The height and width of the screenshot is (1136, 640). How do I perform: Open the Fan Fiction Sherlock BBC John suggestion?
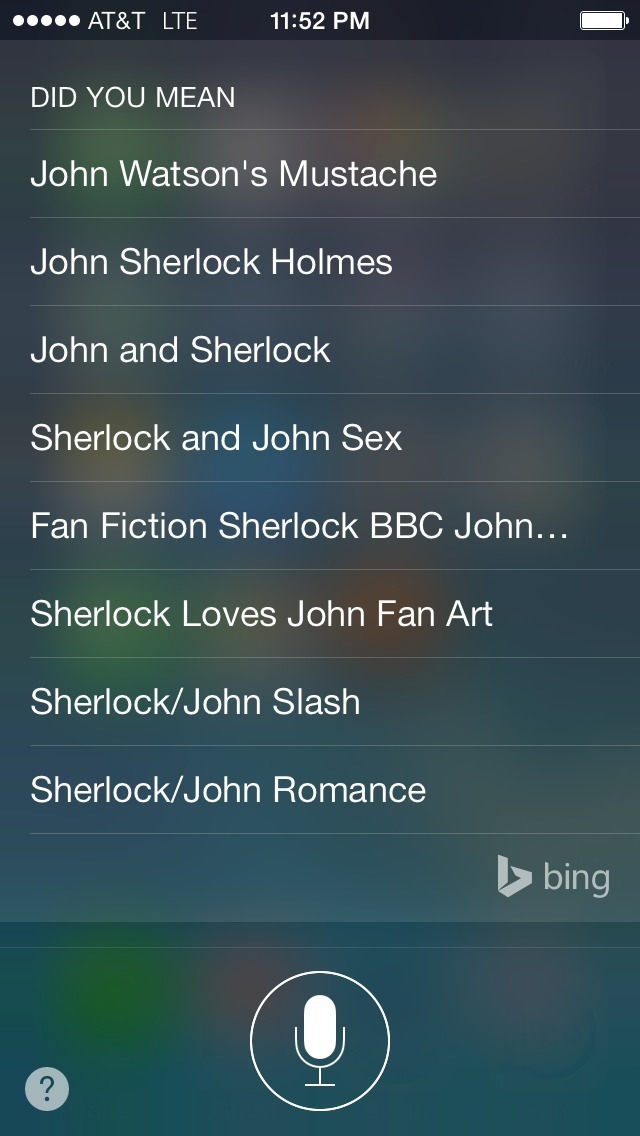point(300,526)
